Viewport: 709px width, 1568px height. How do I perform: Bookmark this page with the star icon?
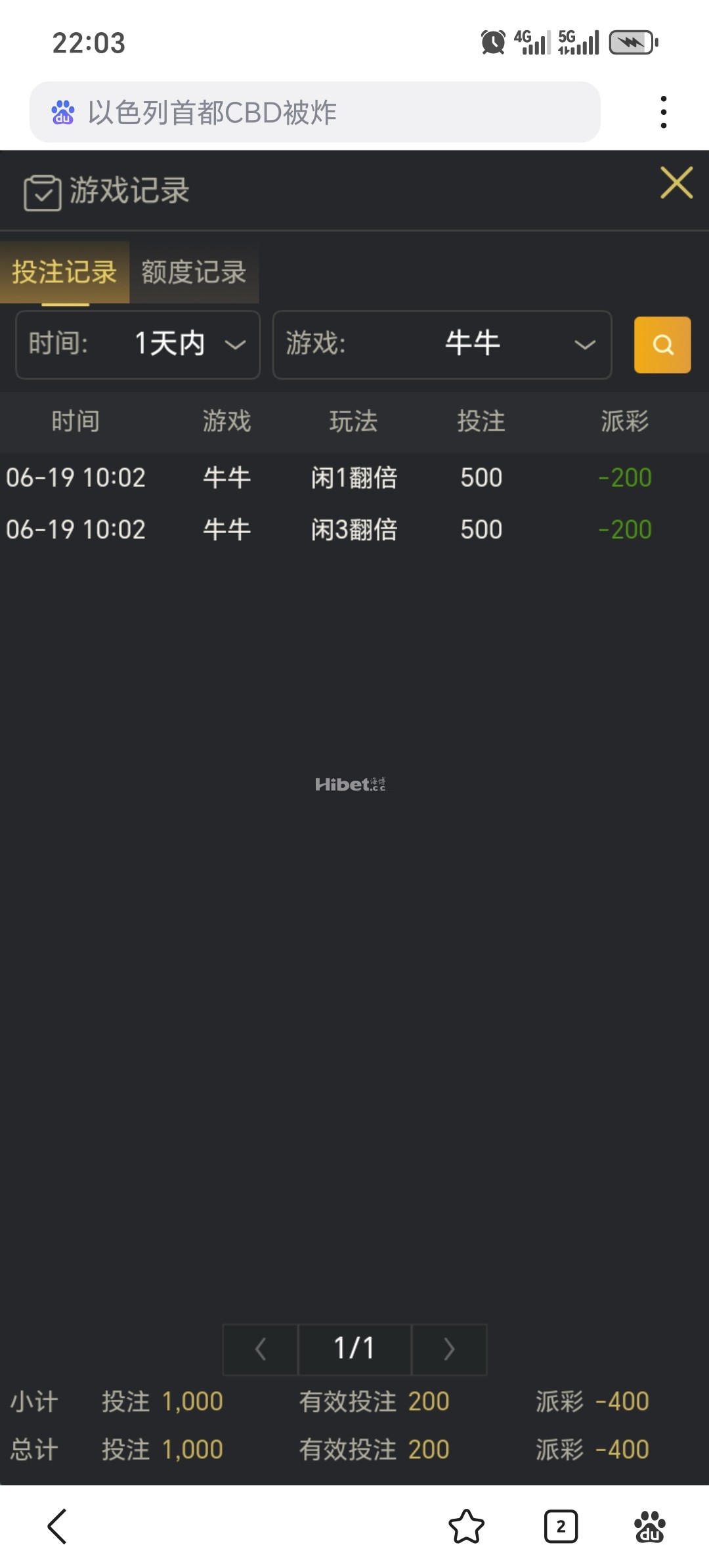(466, 1526)
